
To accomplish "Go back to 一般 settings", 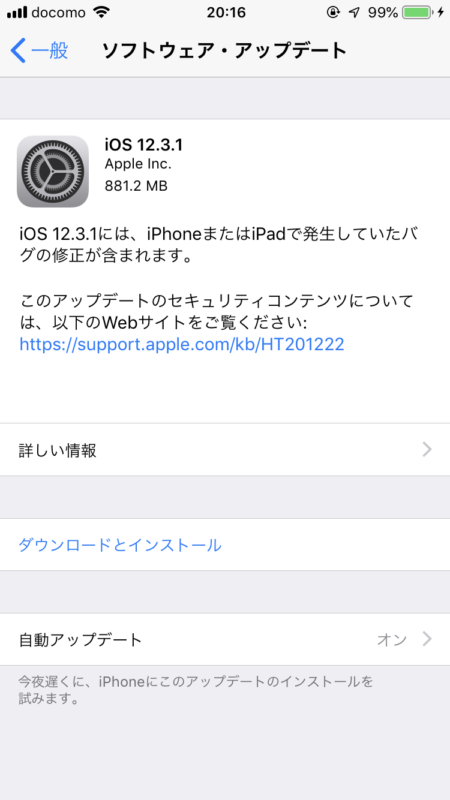I will pyautogui.click(x=39, y=51).
